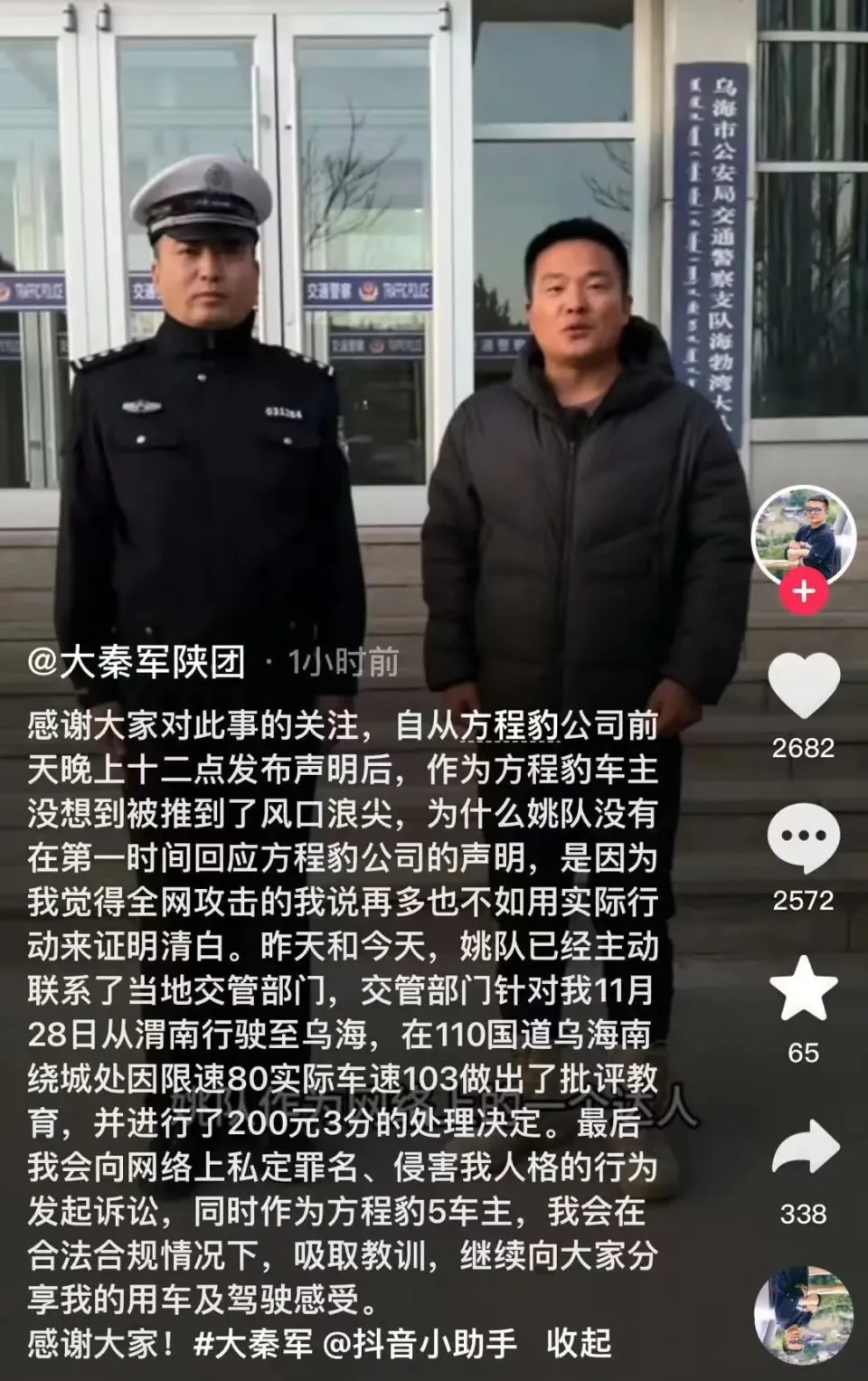Share this video using the arrow icon
The image size is (868, 1381).
click(804, 1149)
